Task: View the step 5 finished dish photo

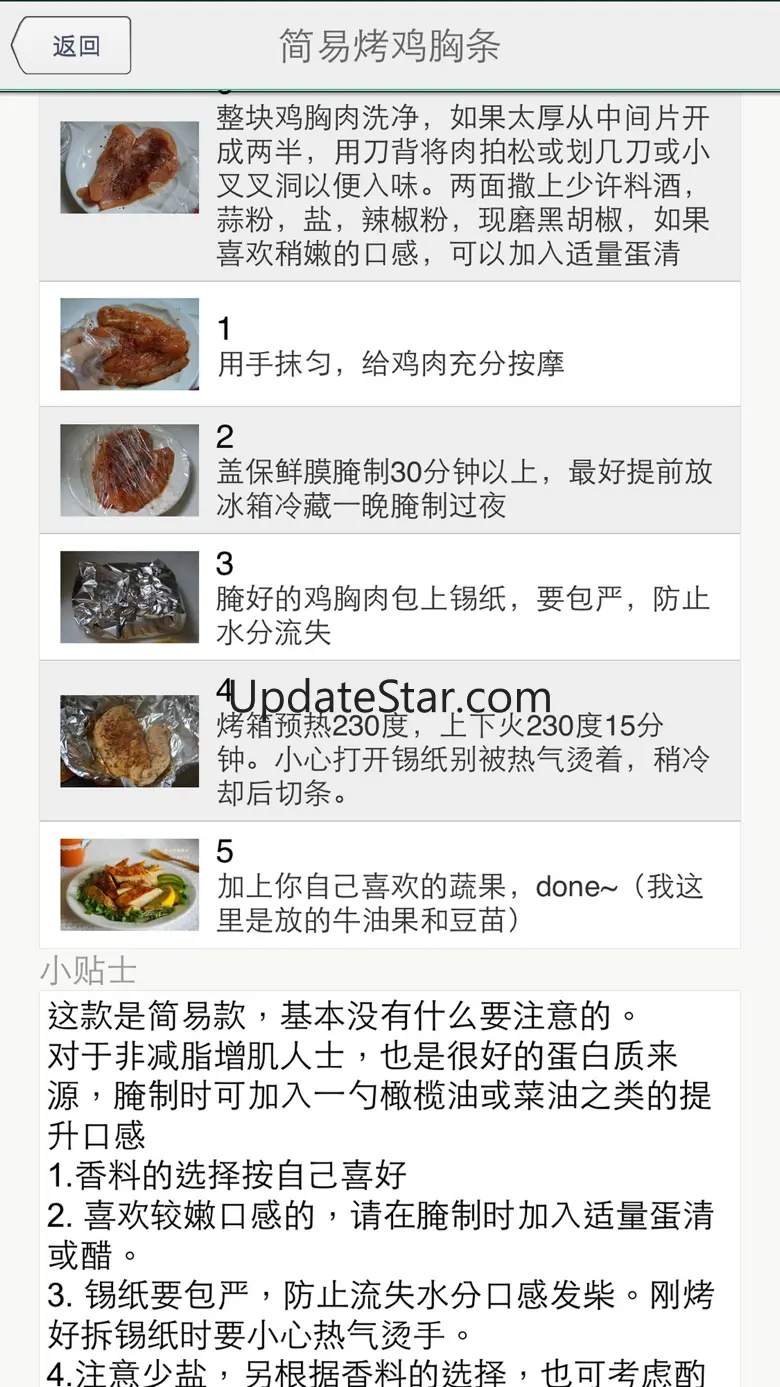Action: click(x=129, y=884)
